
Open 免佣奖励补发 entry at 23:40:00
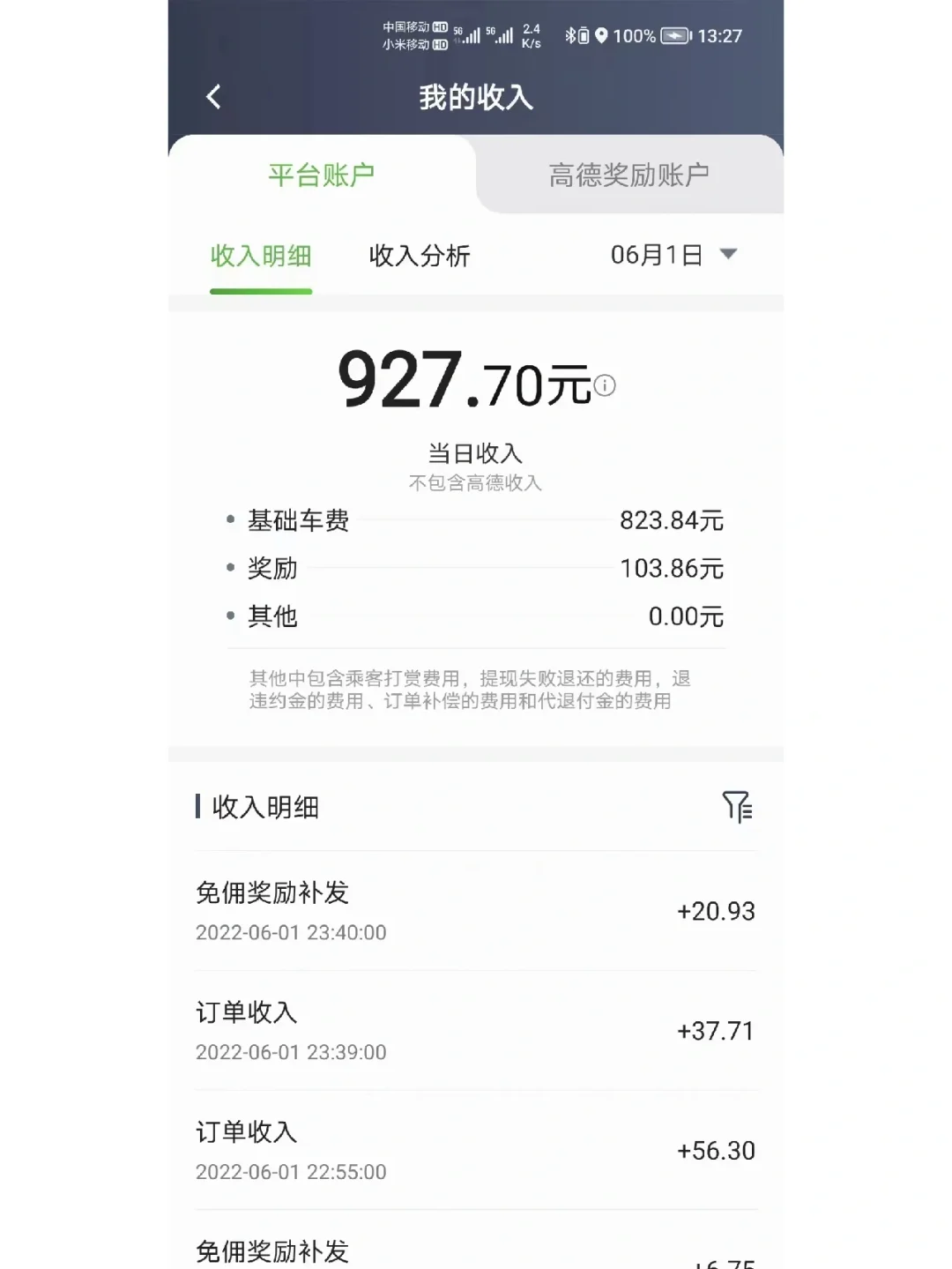(475, 911)
